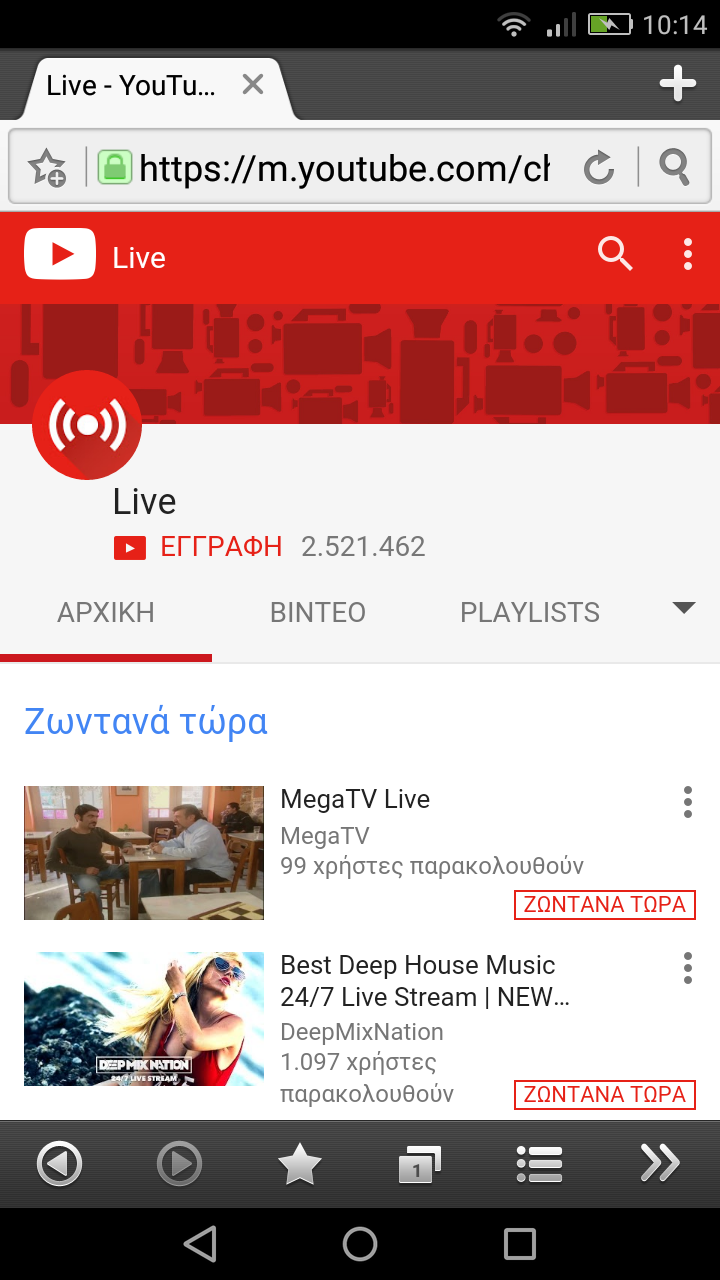Open the browser tabs switcher
The image size is (720, 1280).
(x=419, y=1164)
